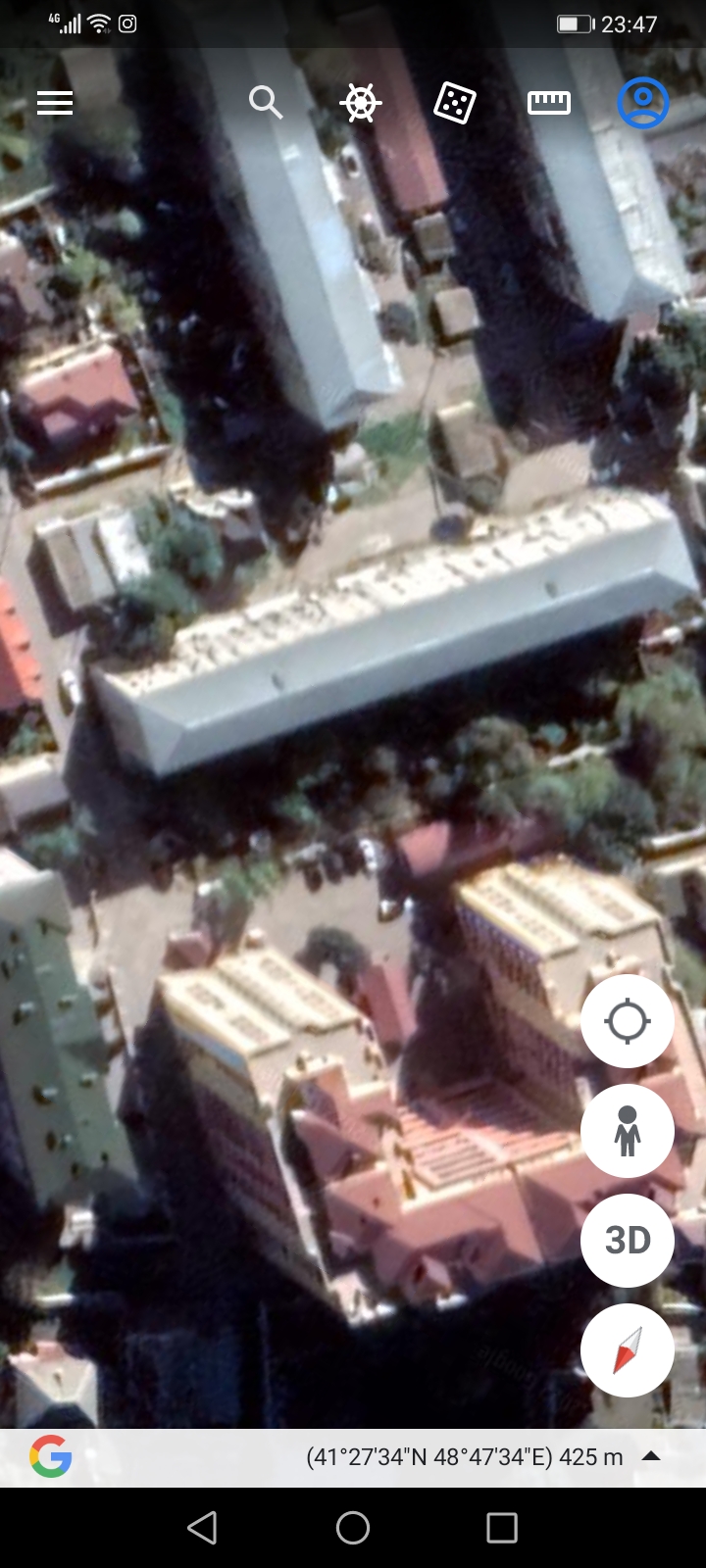Open Voyager ship wheel icon

(x=360, y=103)
